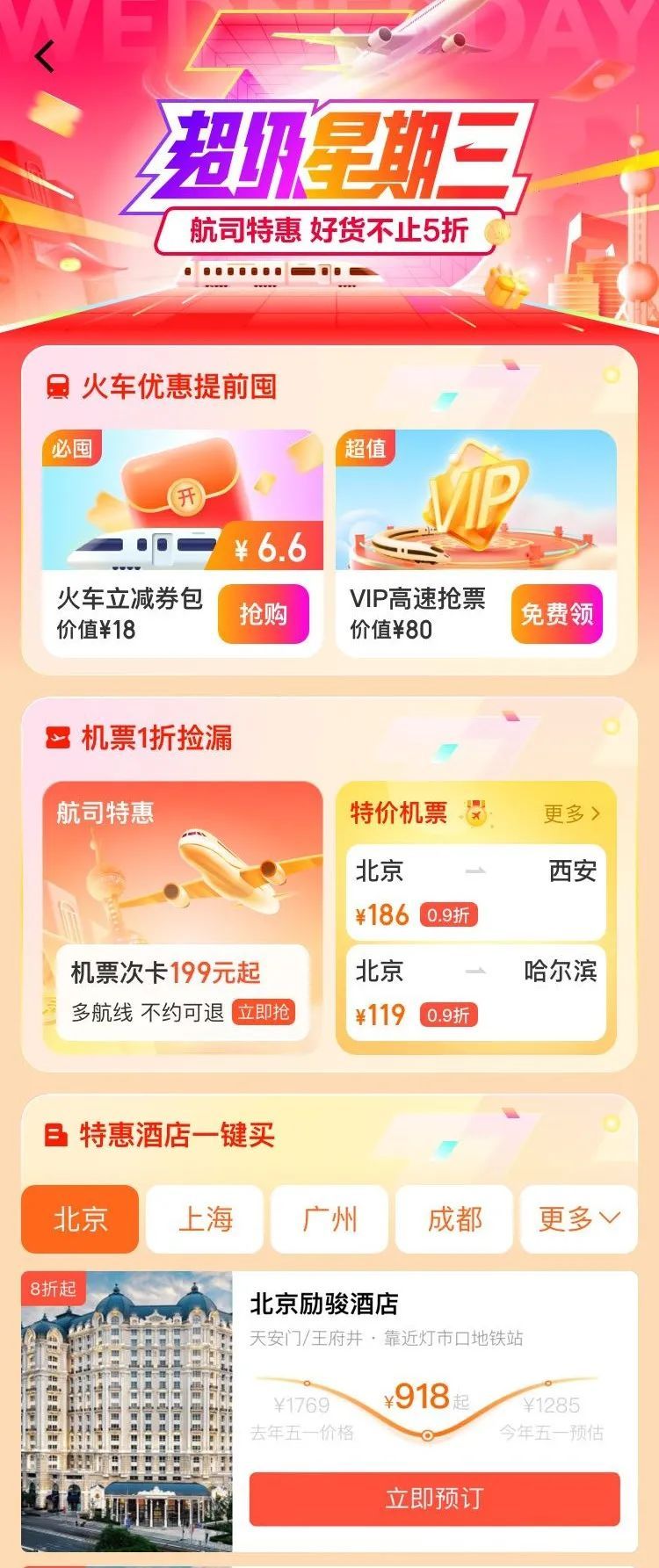
Task: Open 更多 special-price flight tickets
Action: pos(571,813)
